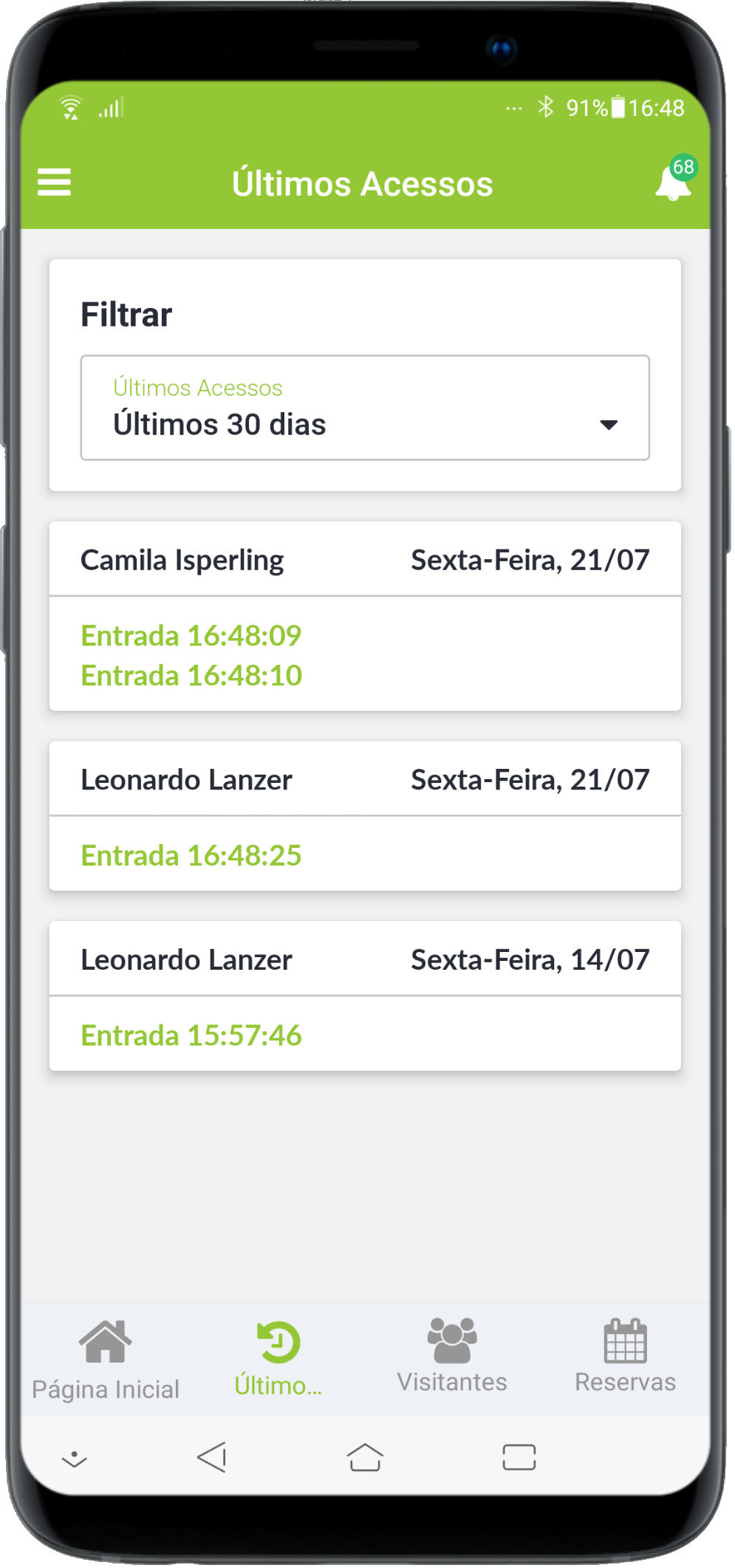
Task: Open the notifications bell
Action: tap(673, 183)
